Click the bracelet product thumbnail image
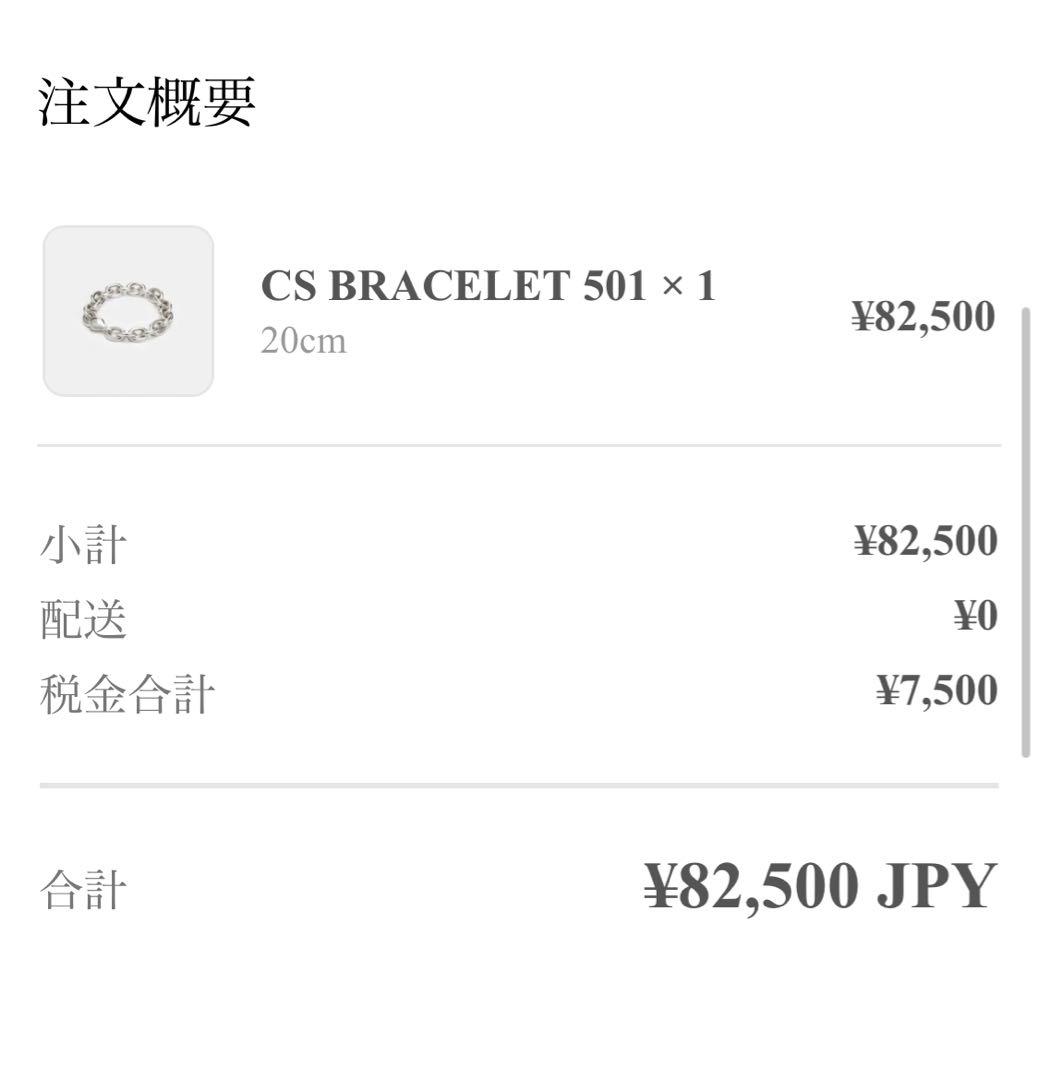 [127, 308]
